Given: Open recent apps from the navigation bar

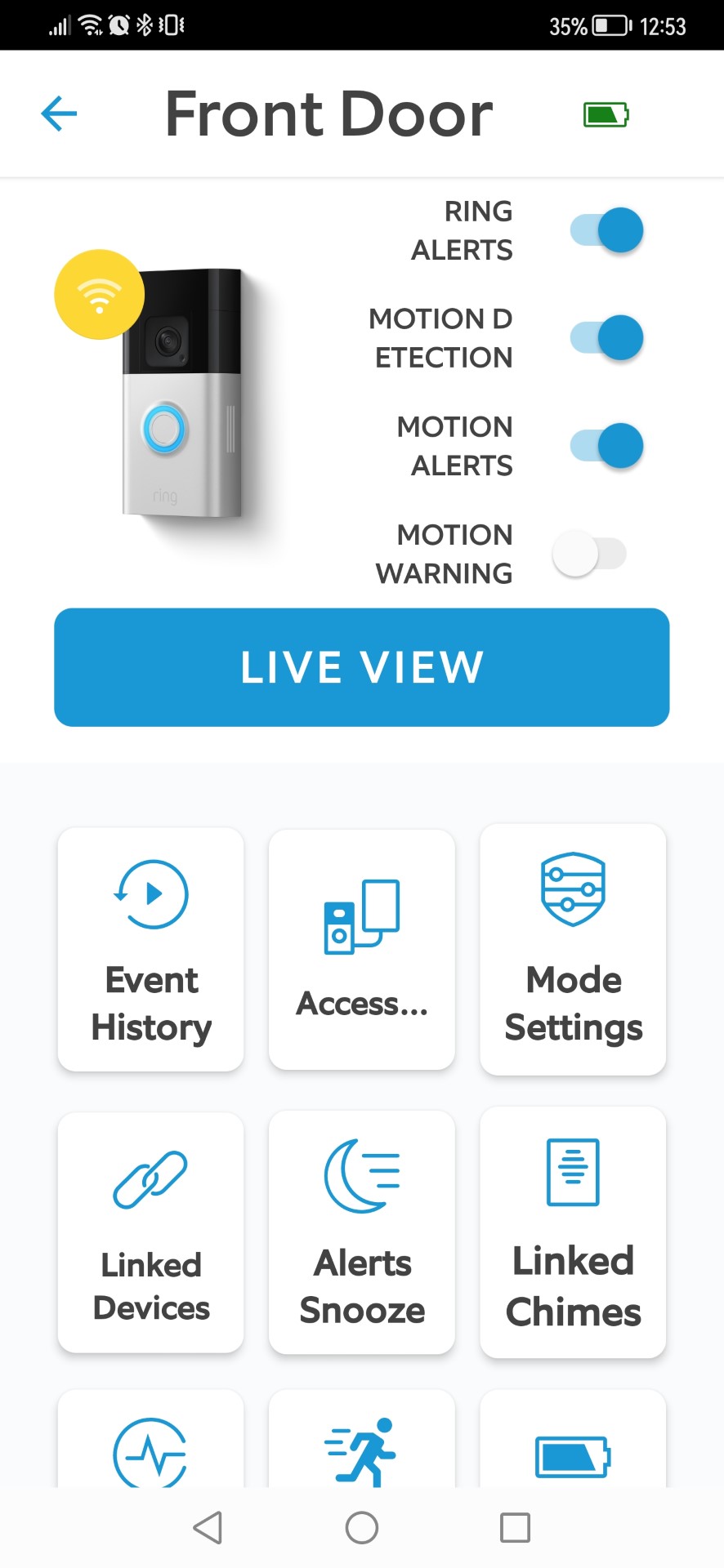Looking at the screenshot, I should click(x=515, y=1527).
